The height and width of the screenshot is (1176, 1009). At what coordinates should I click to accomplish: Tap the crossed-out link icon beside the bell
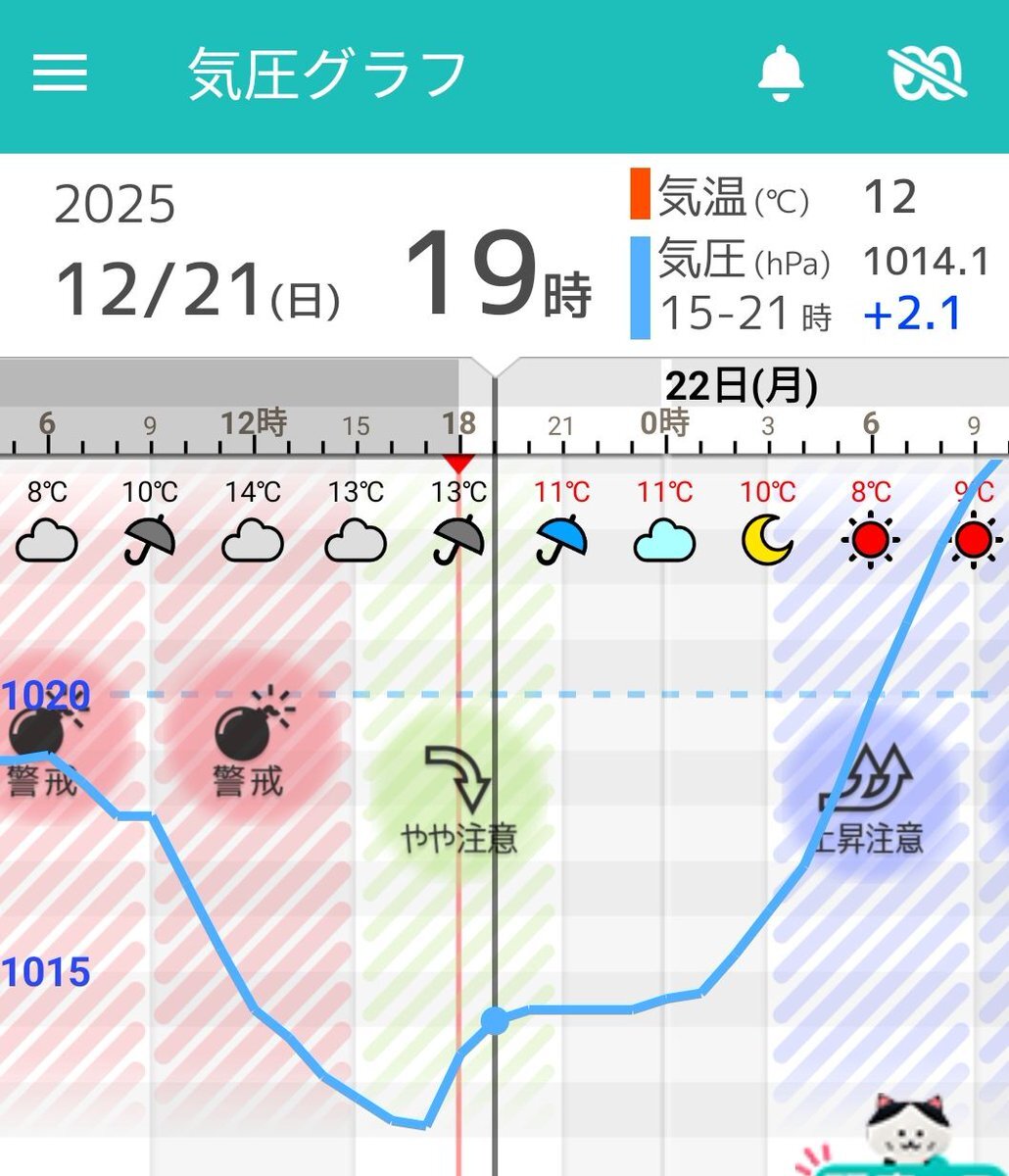pos(928,73)
